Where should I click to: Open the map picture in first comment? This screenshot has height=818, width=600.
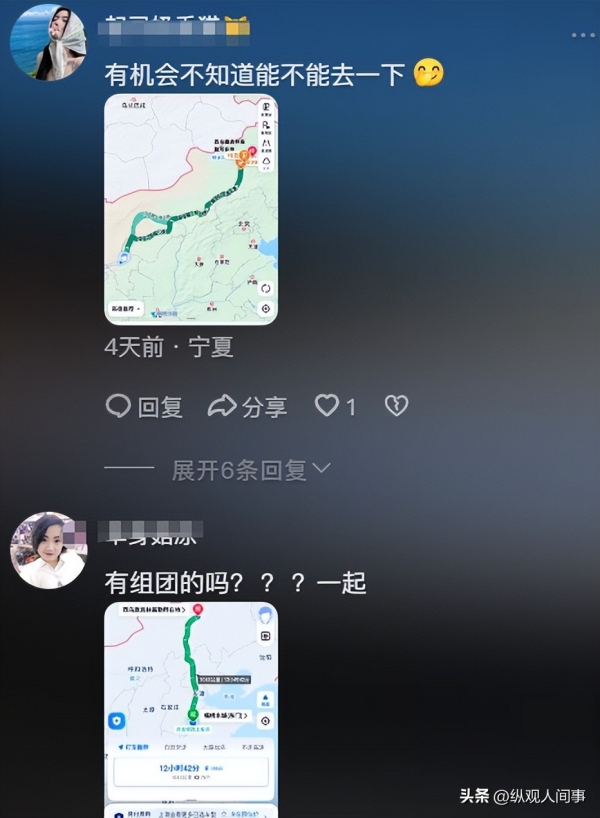click(191, 210)
